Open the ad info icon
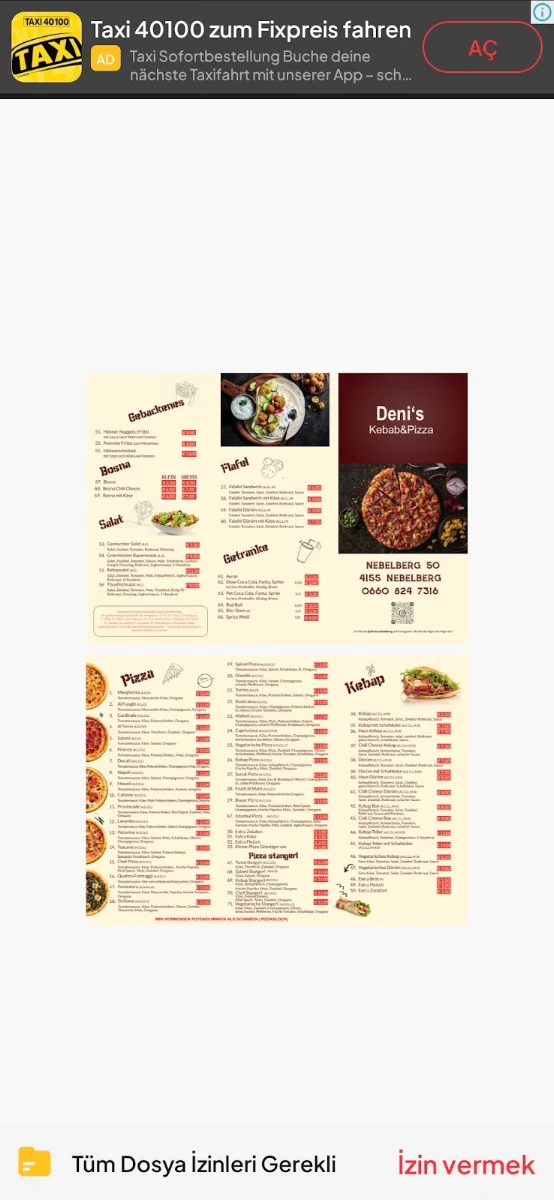Viewport: 554px width, 1200px height. click(542, 10)
